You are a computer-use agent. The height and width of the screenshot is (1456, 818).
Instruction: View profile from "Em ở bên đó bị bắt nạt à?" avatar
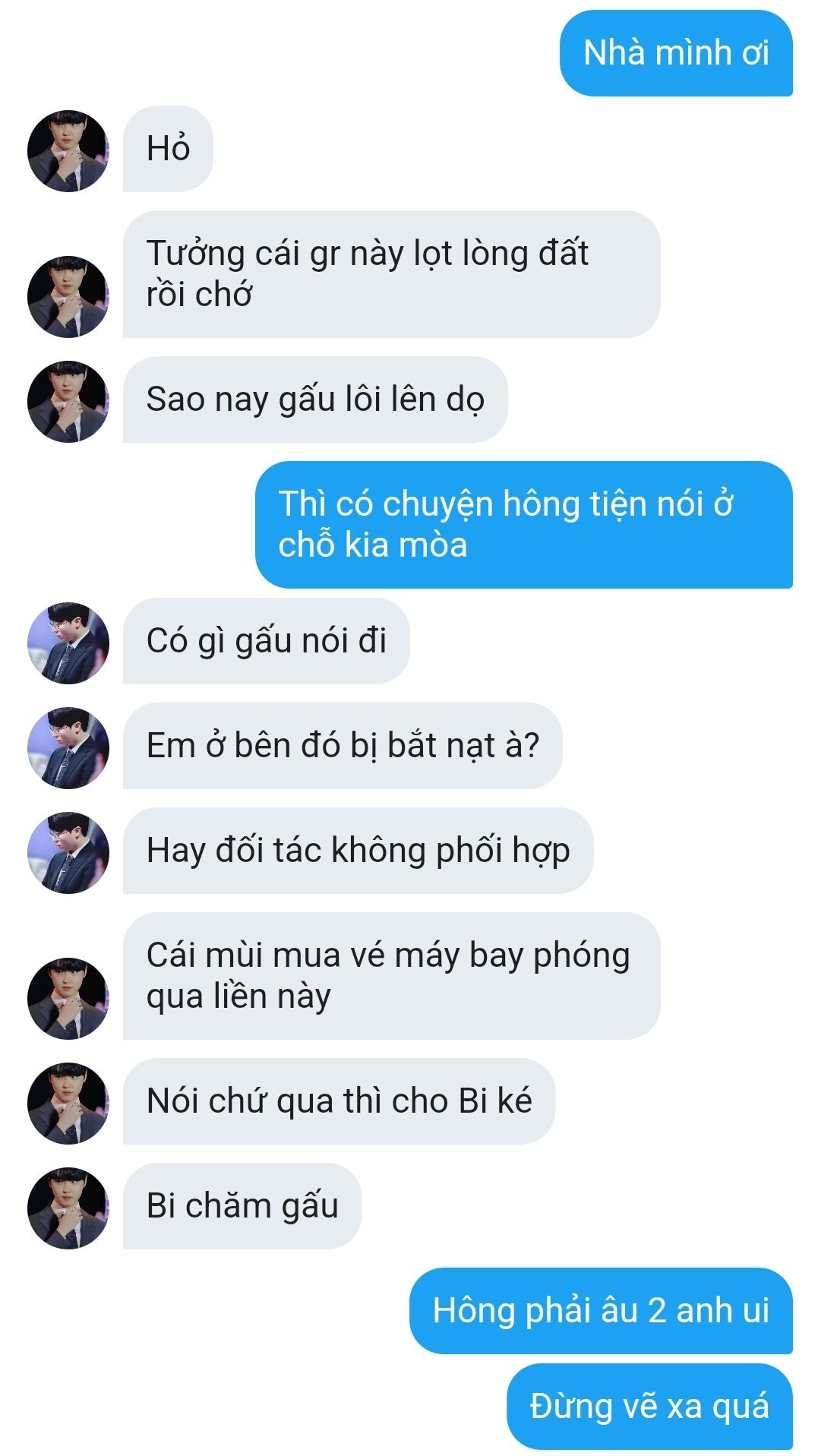(68, 747)
